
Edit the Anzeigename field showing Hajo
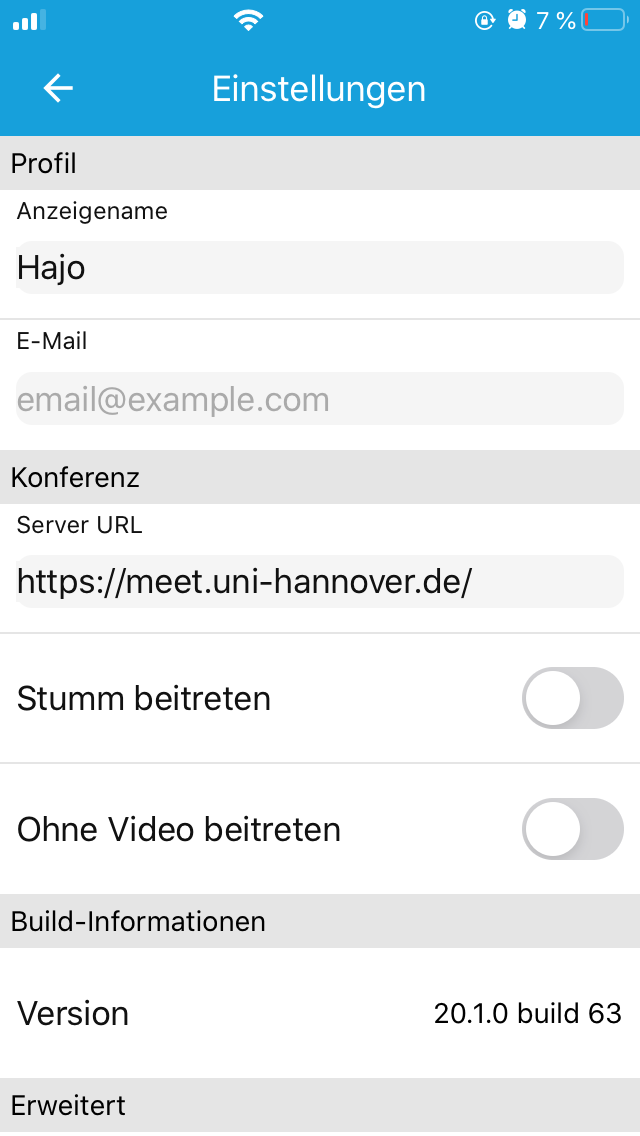coord(320,267)
